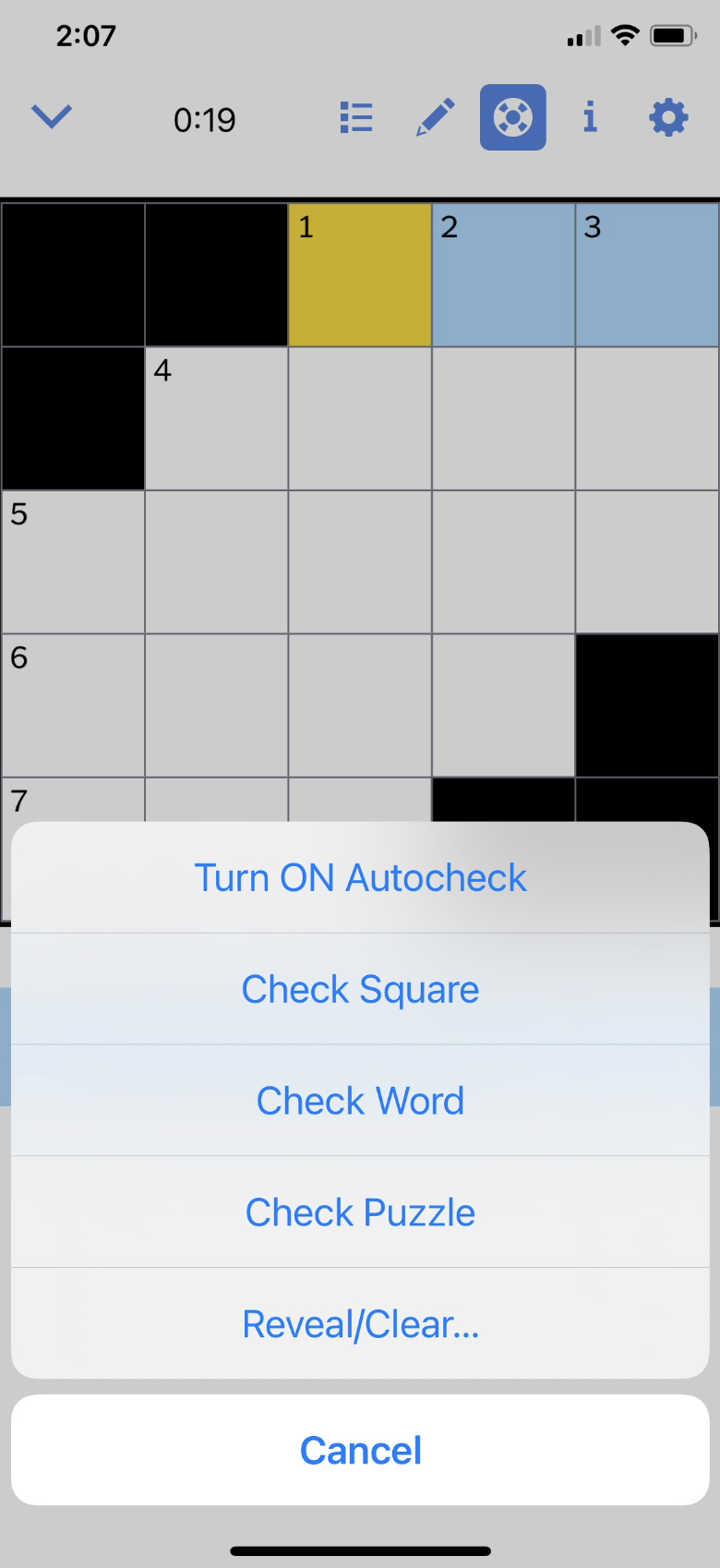
Task: Select crossword square numbered 4
Action: pos(217,419)
